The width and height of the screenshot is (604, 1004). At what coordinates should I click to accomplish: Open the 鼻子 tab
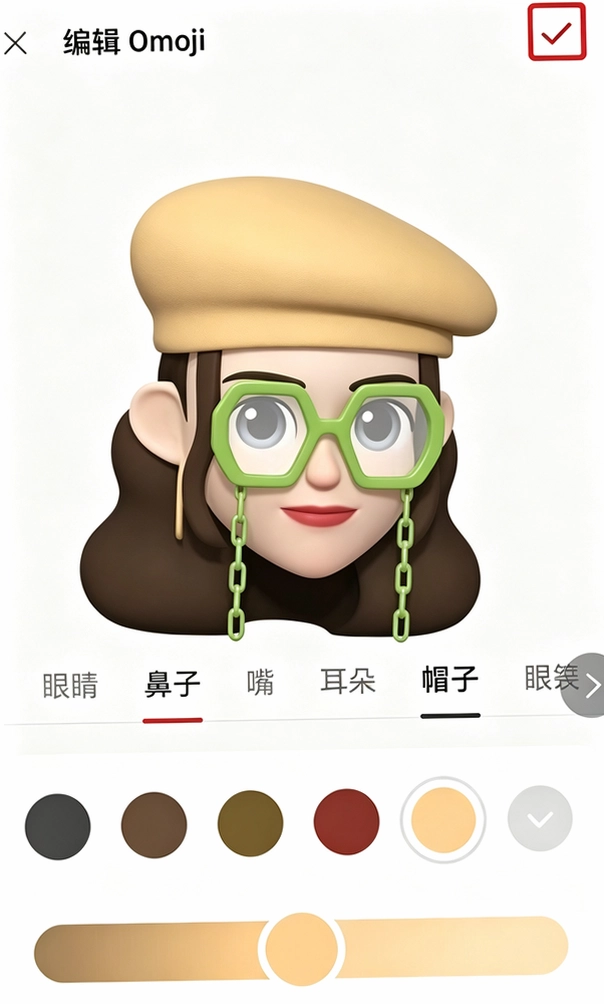tap(172, 684)
